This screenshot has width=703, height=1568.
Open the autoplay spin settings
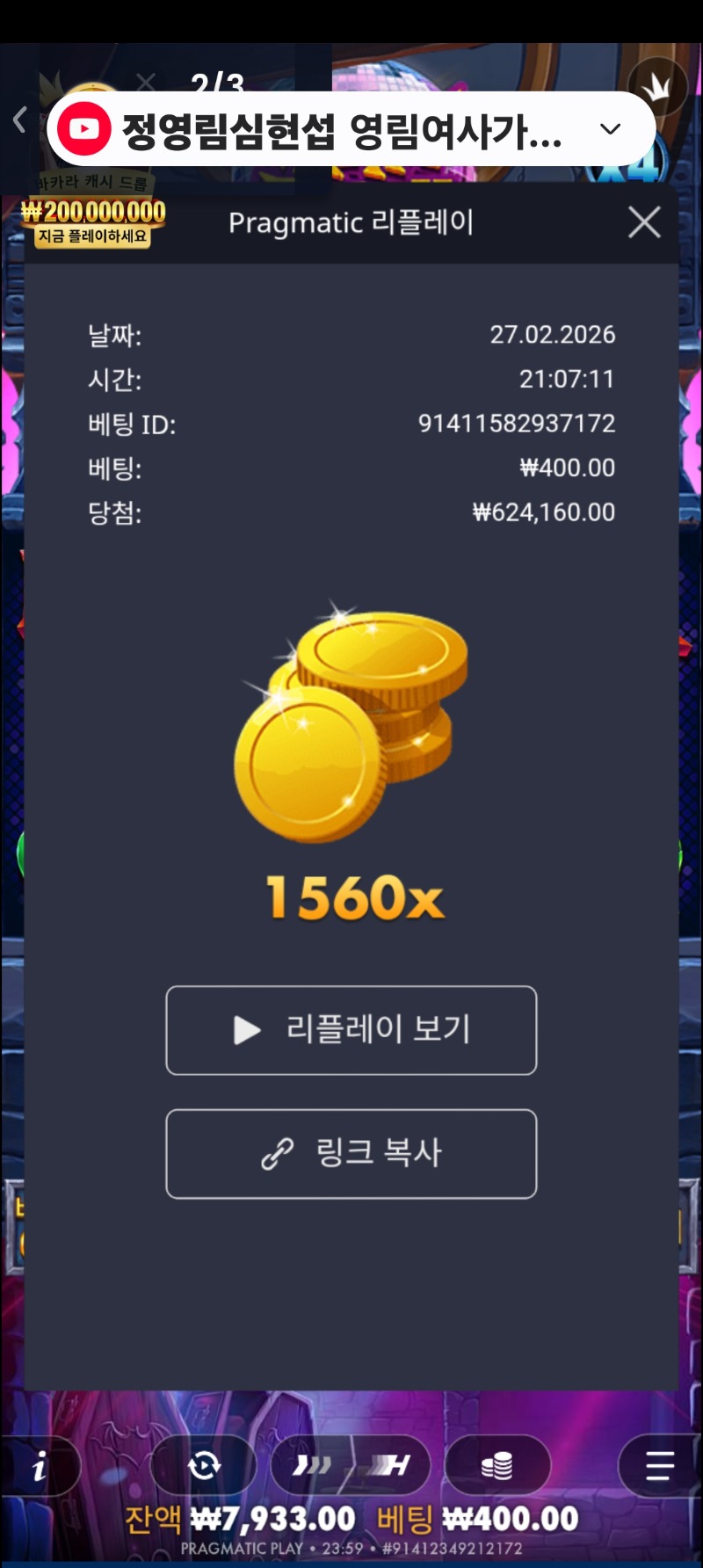click(x=204, y=1465)
